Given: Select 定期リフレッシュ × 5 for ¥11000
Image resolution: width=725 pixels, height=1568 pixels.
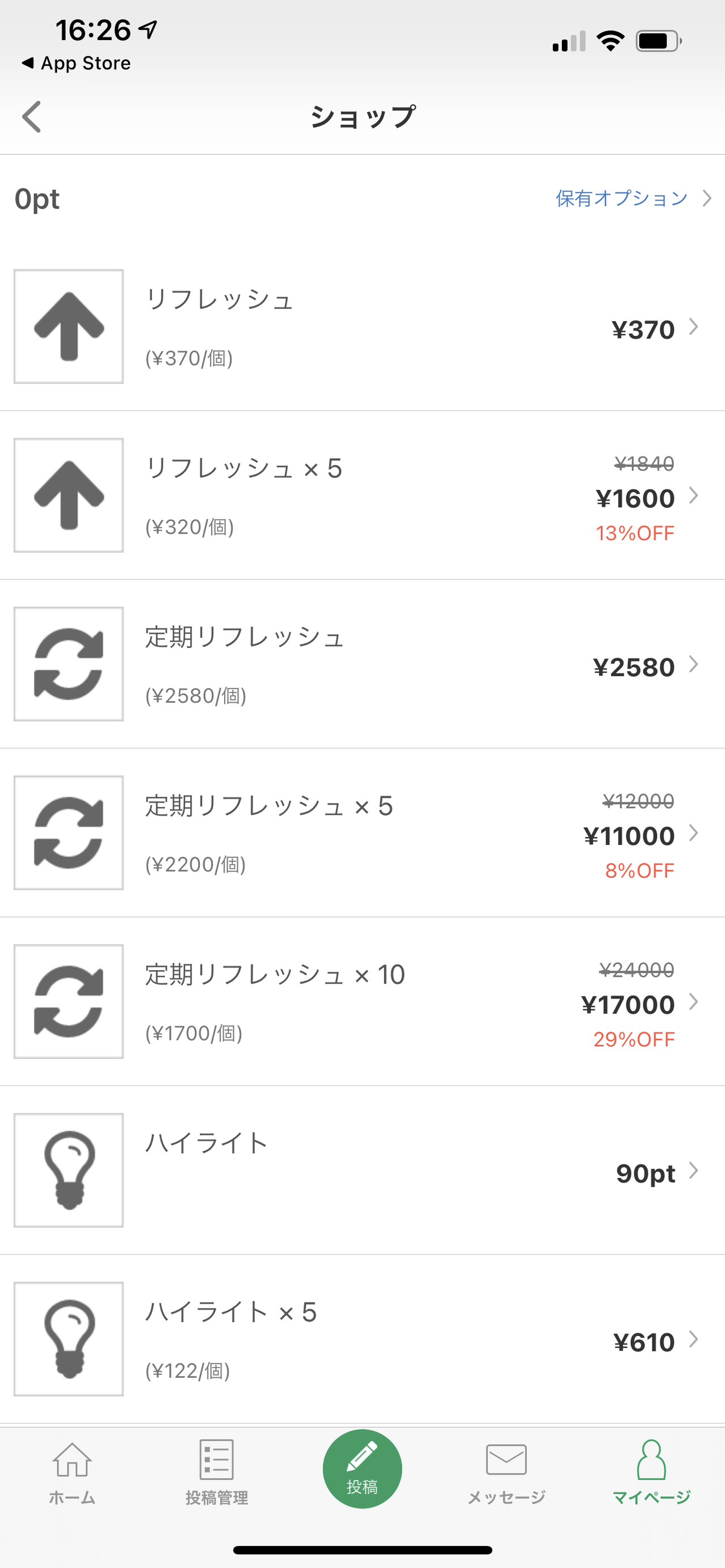Looking at the screenshot, I should tap(362, 832).
